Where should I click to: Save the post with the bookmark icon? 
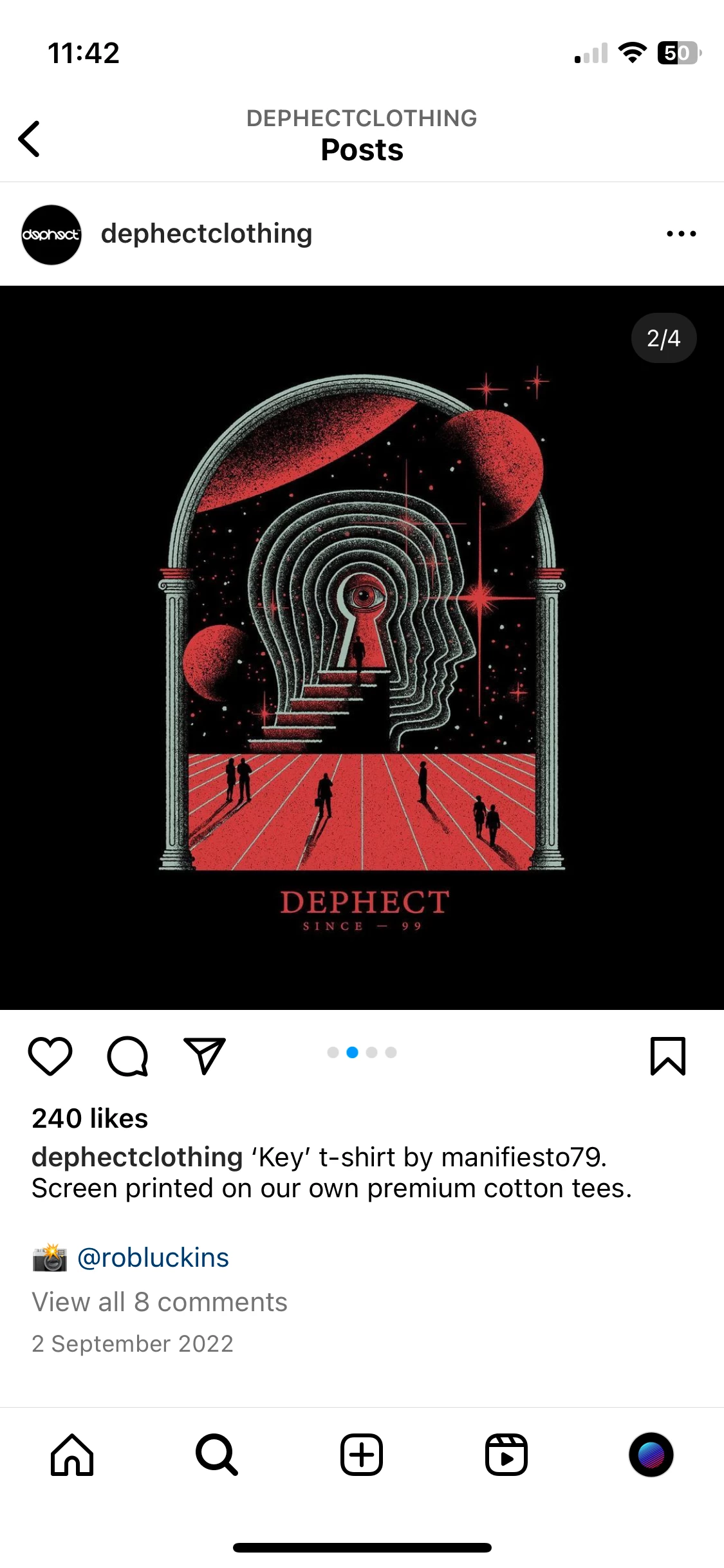667,1056
